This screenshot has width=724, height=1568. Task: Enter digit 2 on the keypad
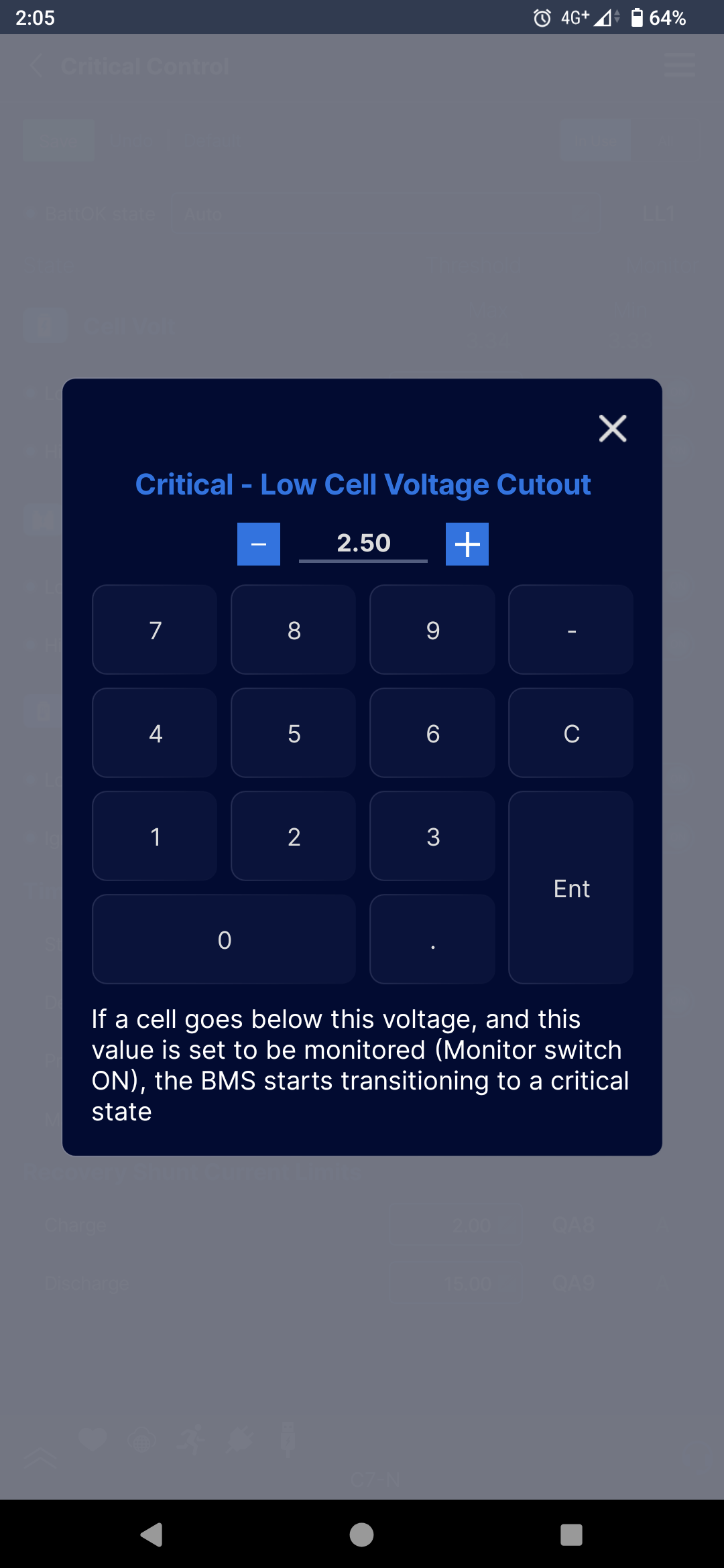294,836
